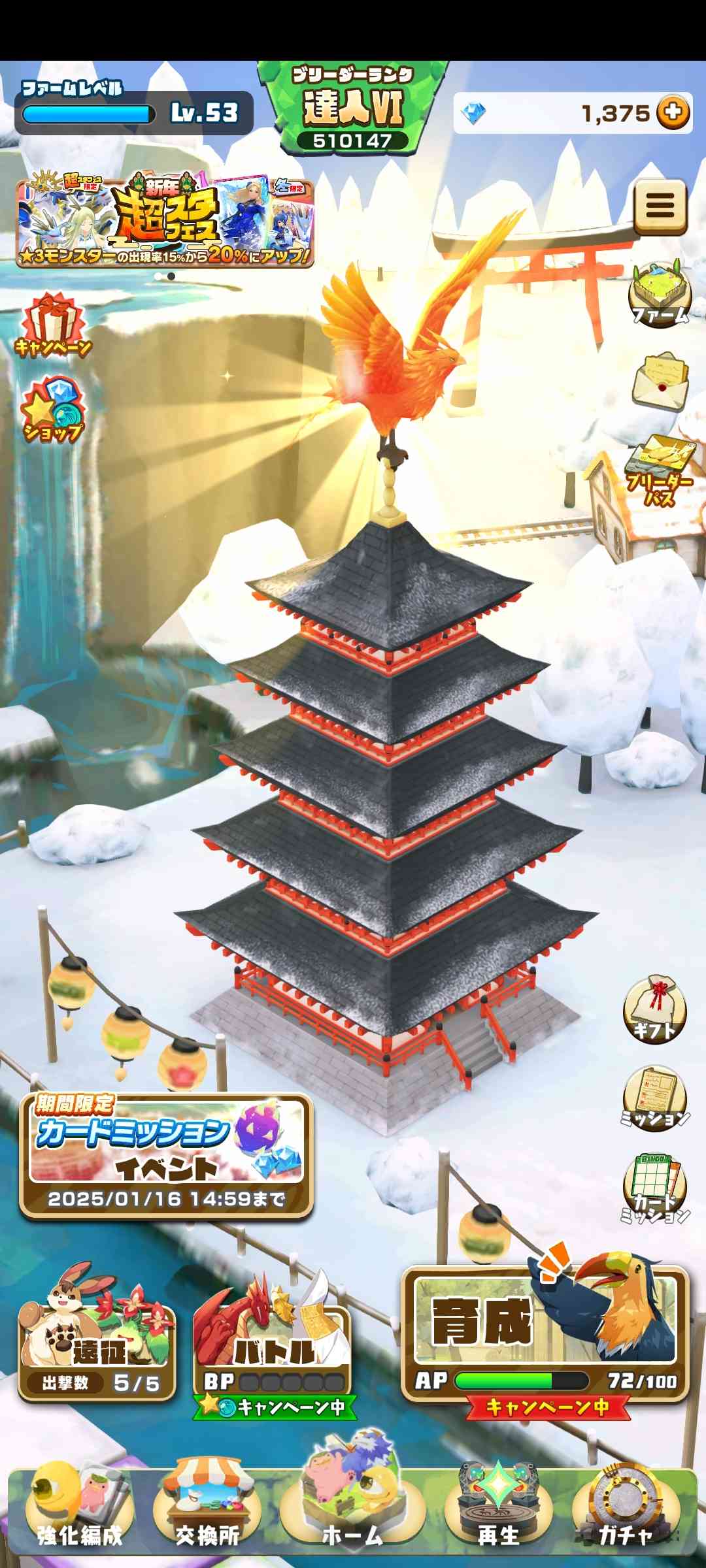Tap the plus button to add gems
Screen dimensions: 706x1568
[x=673, y=112]
